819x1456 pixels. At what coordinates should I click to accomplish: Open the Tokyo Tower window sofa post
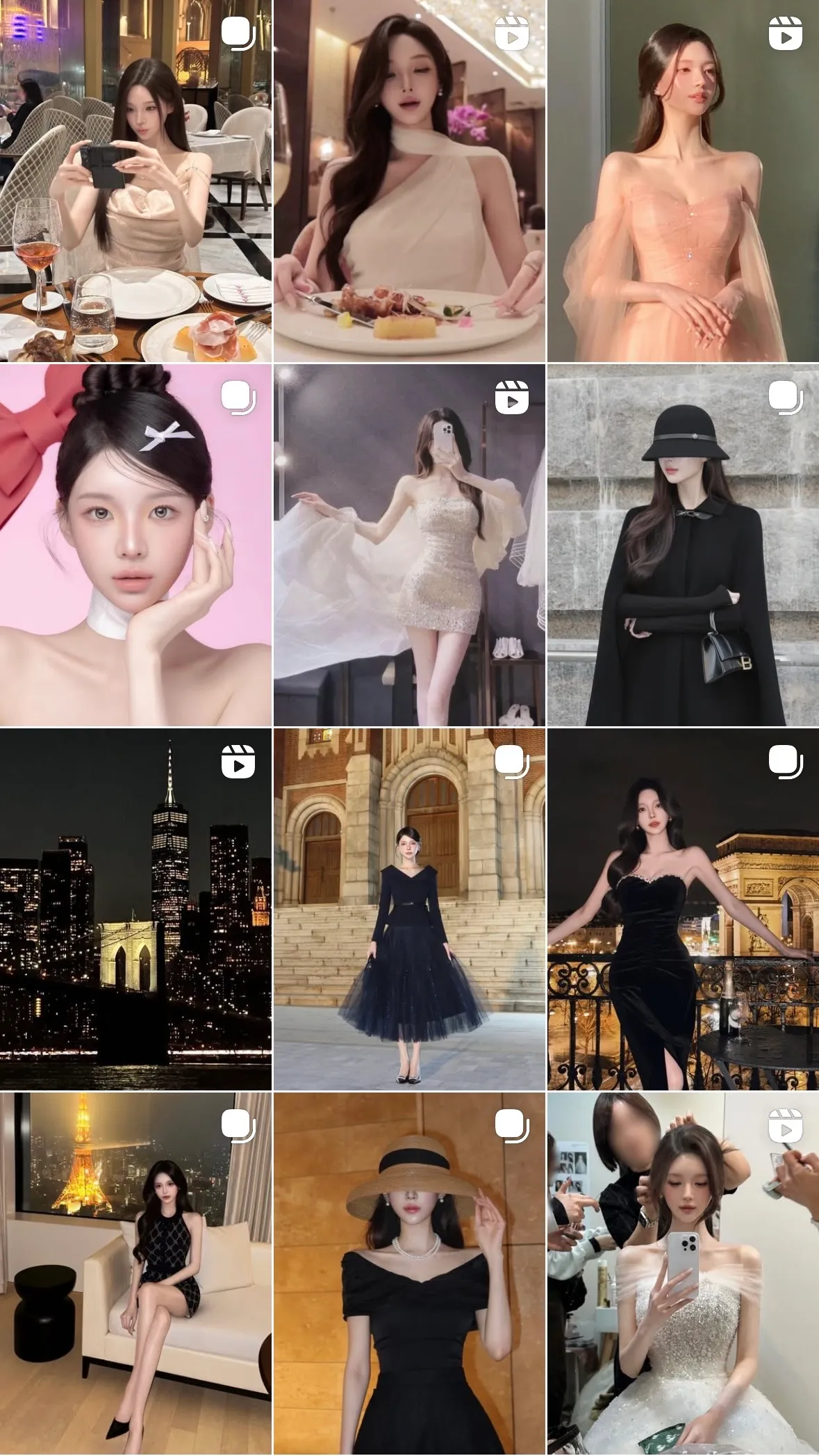pos(135,1274)
